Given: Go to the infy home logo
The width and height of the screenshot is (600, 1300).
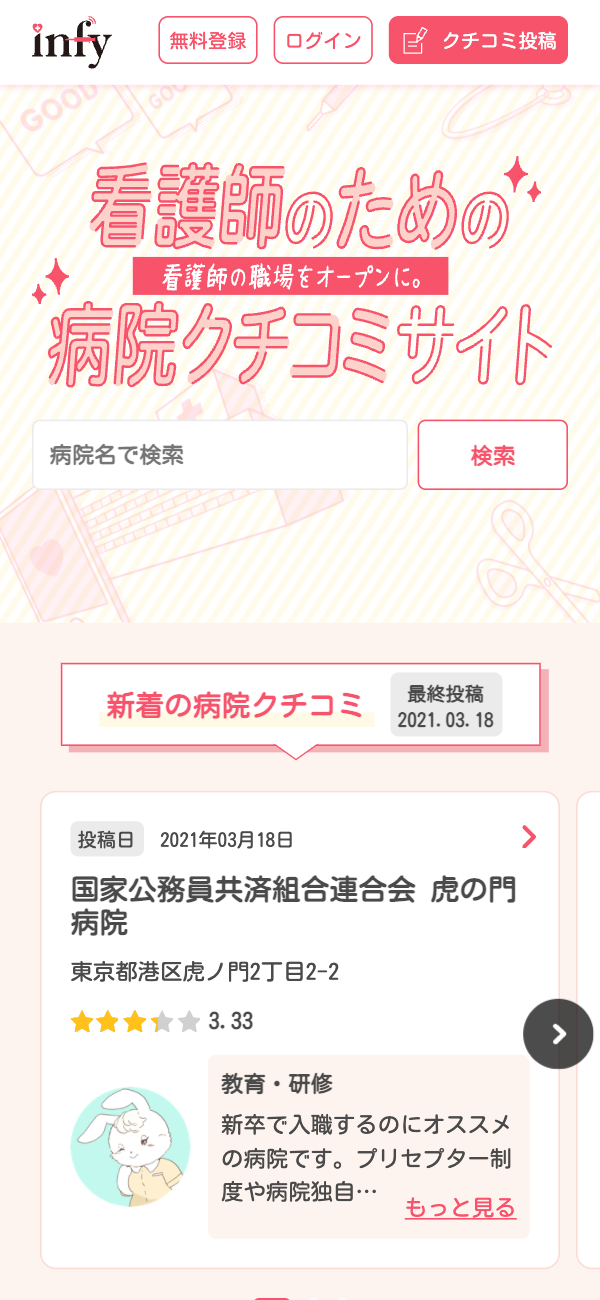Looking at the screenshot, I should 71,42.
